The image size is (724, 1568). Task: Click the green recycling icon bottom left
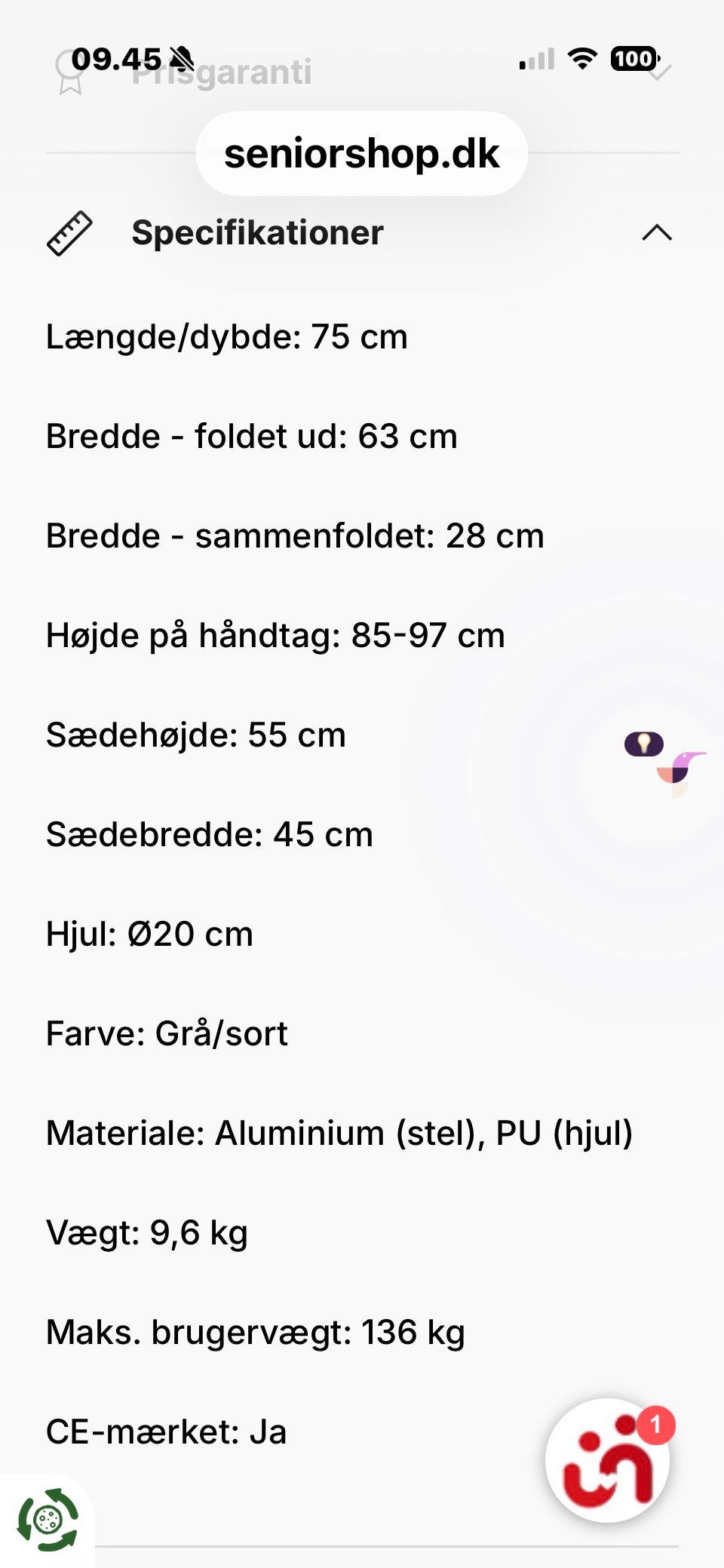click(x=47, y=1520)
